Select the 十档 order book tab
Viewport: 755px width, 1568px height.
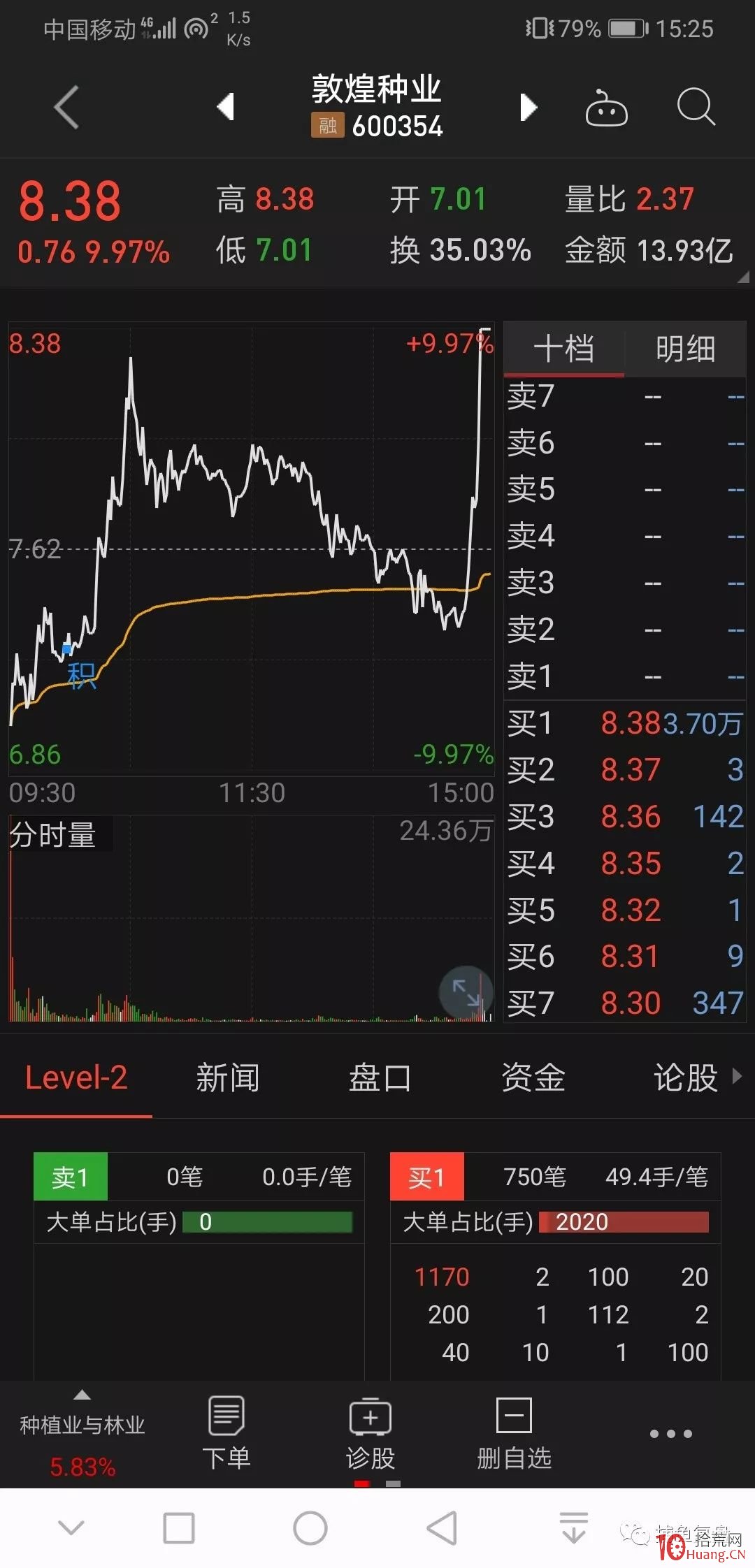pyautogui.click(x=563, y=349)
